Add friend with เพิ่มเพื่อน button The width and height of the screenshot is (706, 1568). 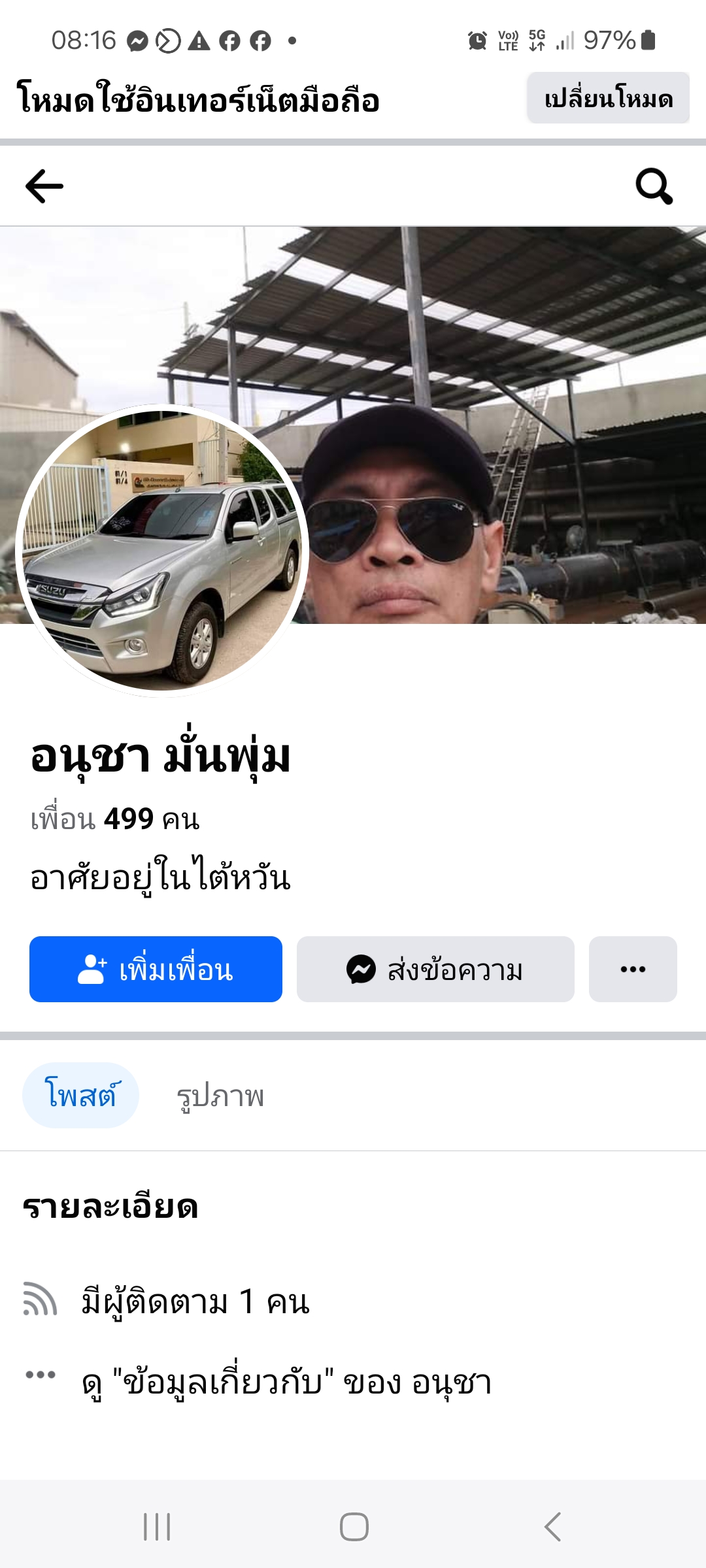click(x=156, y=970)
